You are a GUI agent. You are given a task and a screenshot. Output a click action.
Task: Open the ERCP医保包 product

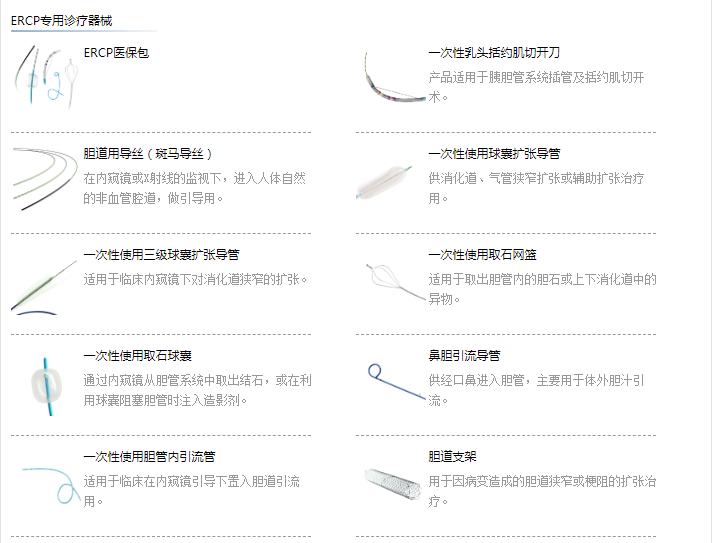pyautogui.click(x=116, y=52)
